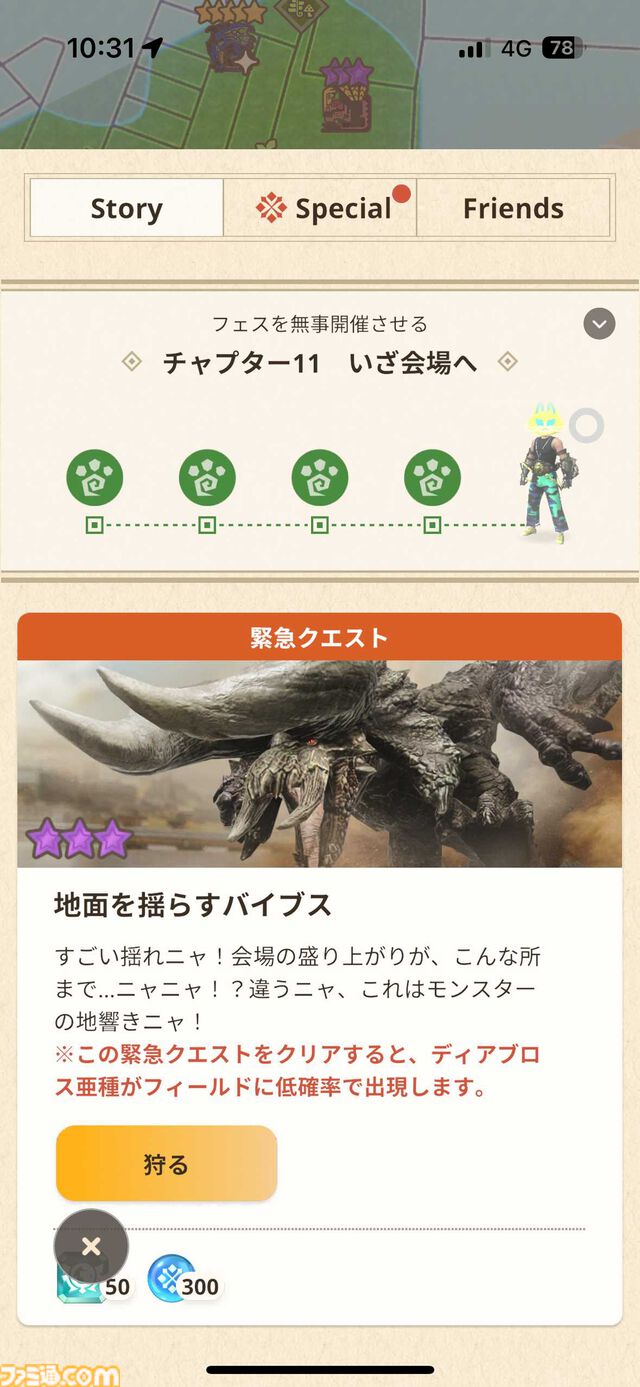Image resolution: width=640 pixels, height=1387 pixels.
Task: Collapse the chapter 11 progress panel
Action: (599, 323)
